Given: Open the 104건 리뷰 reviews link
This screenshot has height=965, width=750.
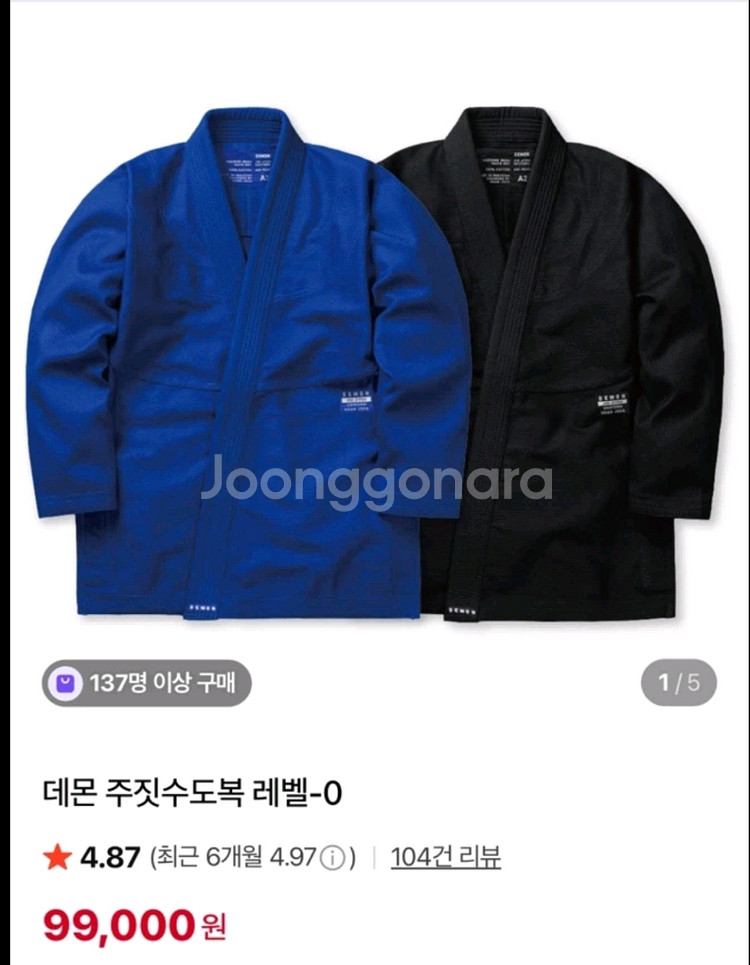Looking at the screenshot, I should coord(445,857).
